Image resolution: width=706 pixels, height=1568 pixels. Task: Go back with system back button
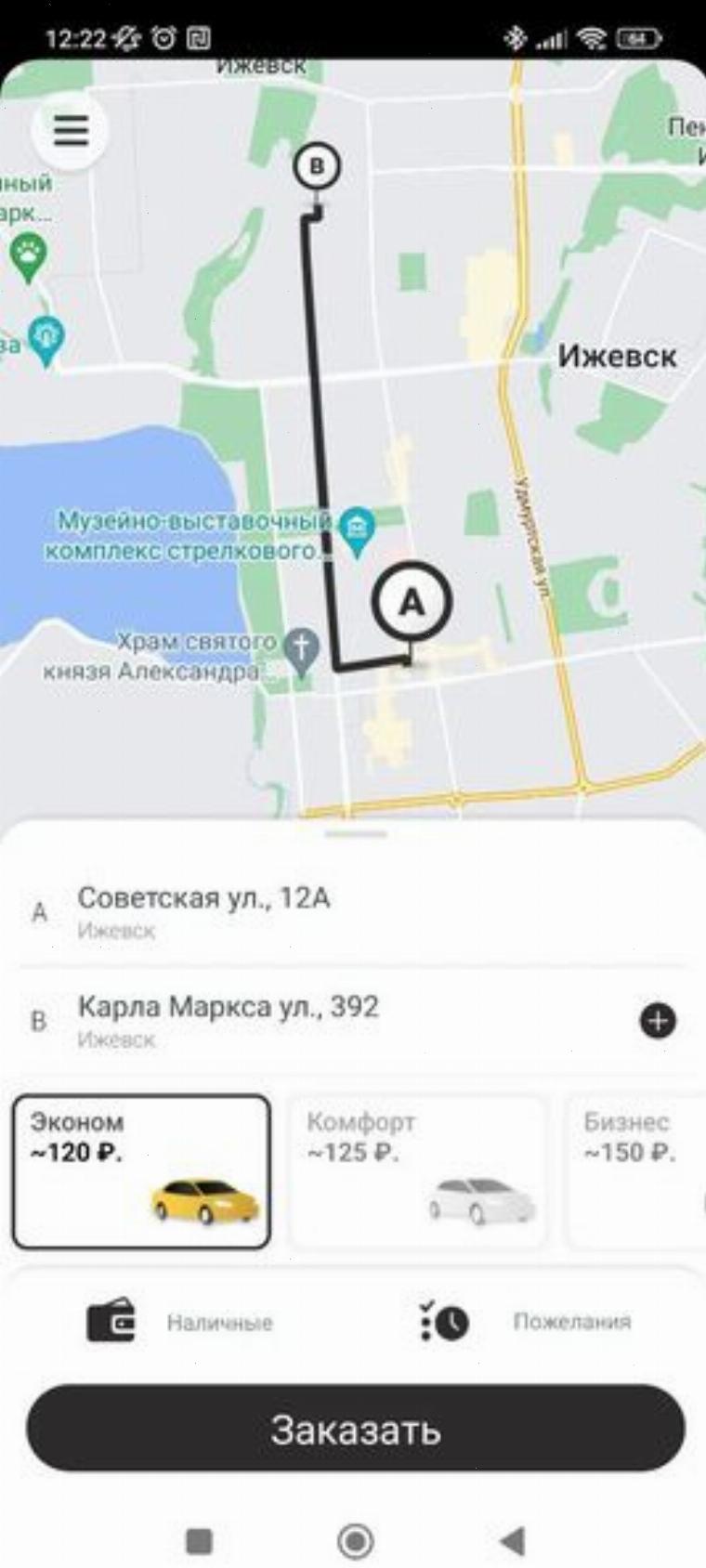512,1541
